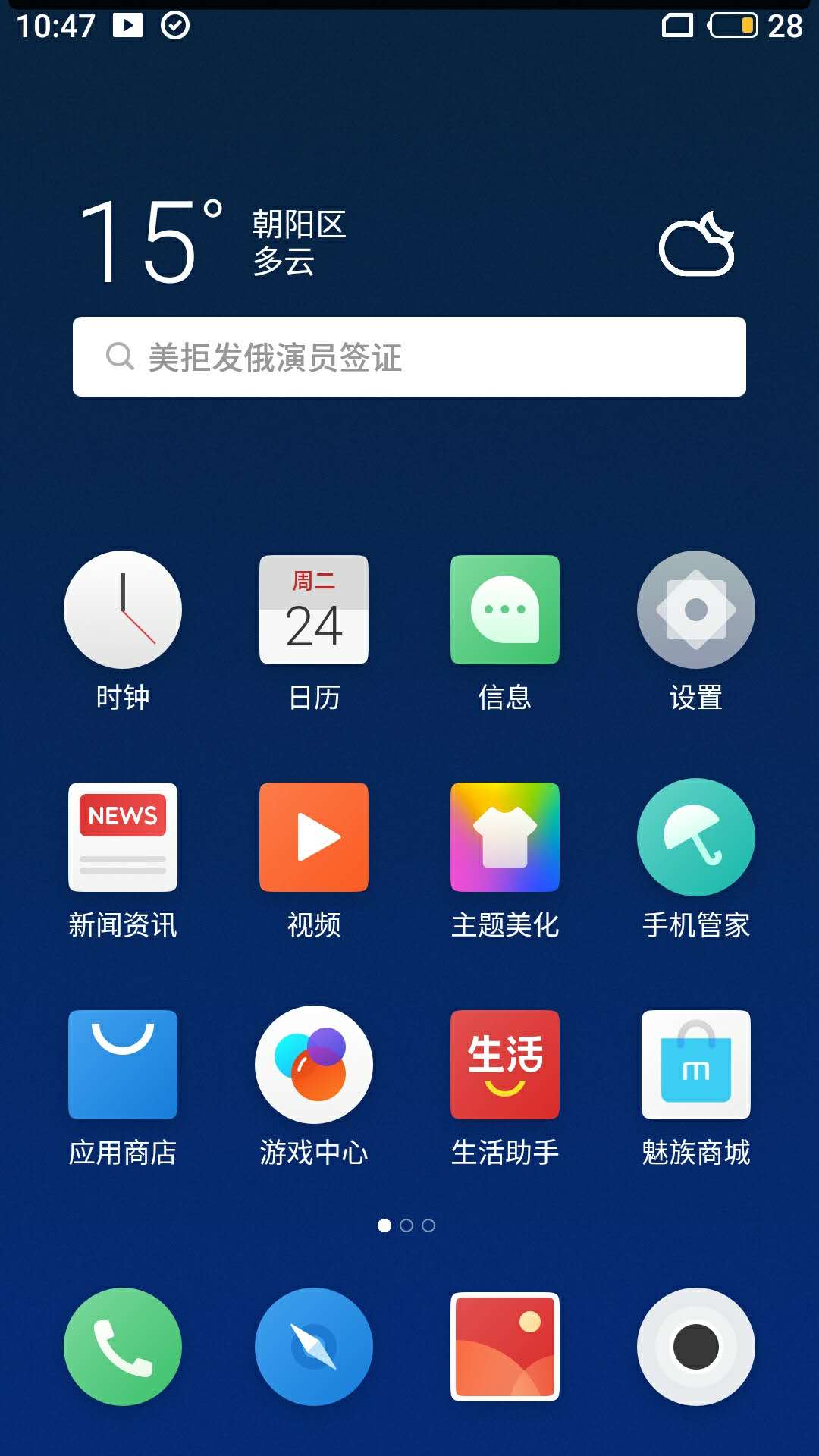Launch 应用商店 app store

(x=123, y=1065)
